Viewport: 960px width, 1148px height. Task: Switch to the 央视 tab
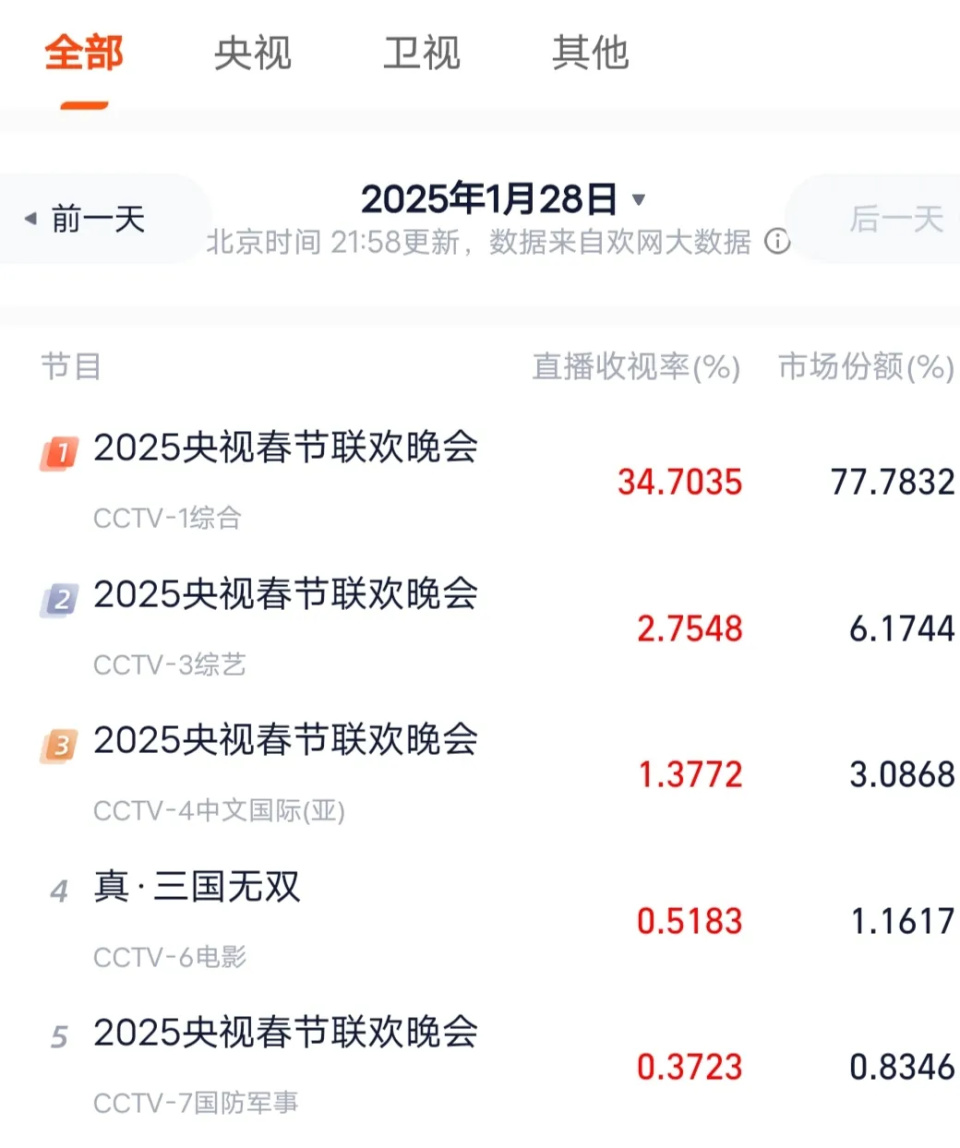tap(253, 55)
